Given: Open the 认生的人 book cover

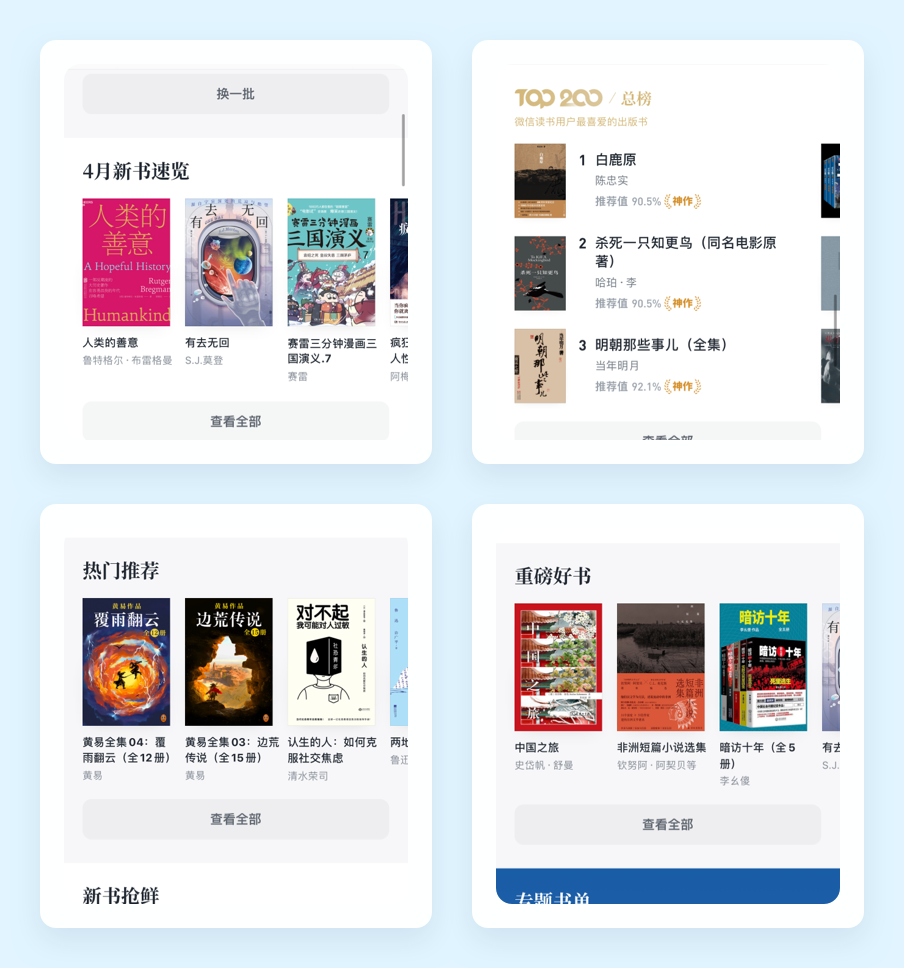Looking at the screenshot, I should point(331,662).
